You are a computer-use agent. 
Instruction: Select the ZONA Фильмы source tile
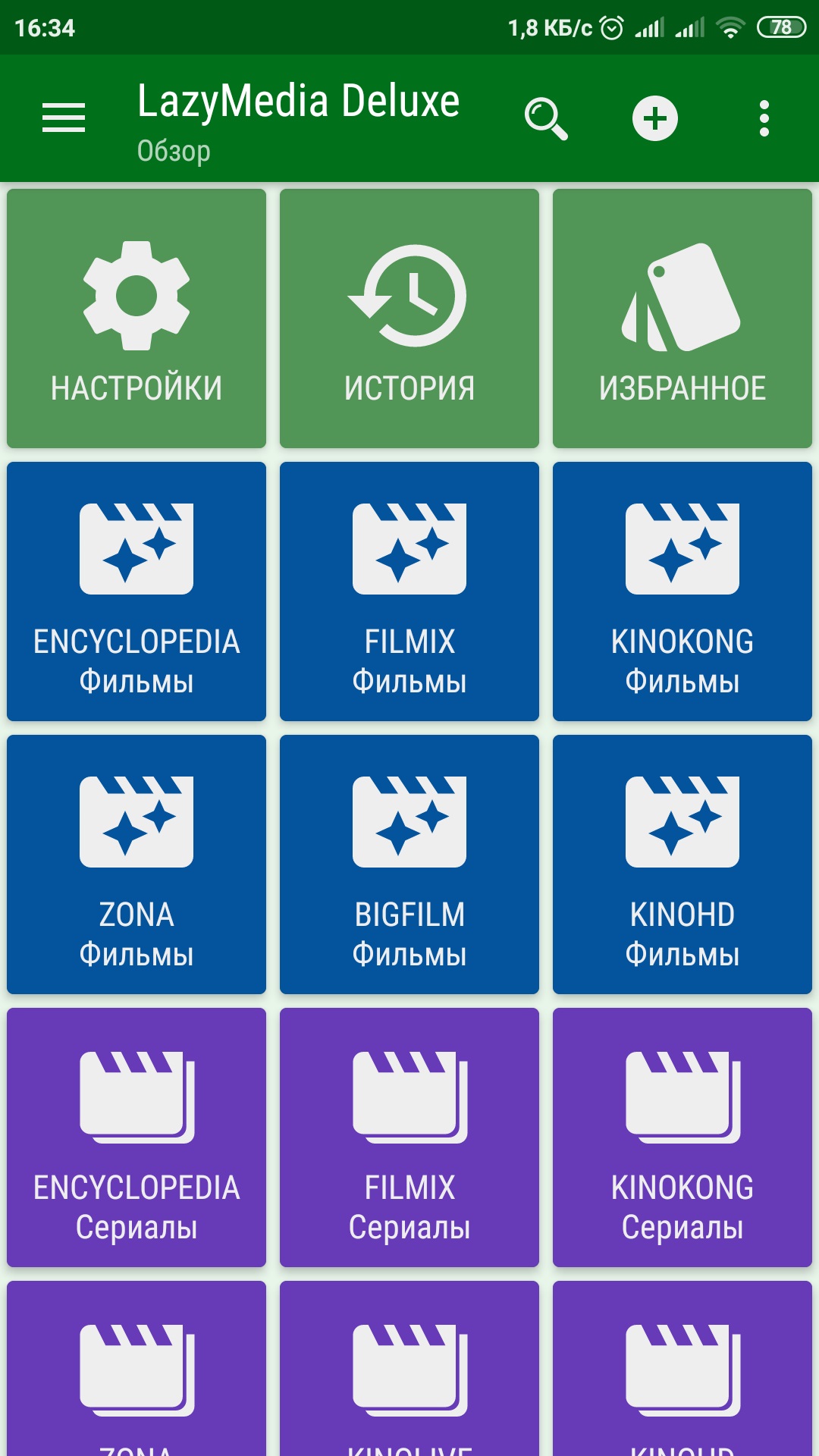tap(136, 864)
